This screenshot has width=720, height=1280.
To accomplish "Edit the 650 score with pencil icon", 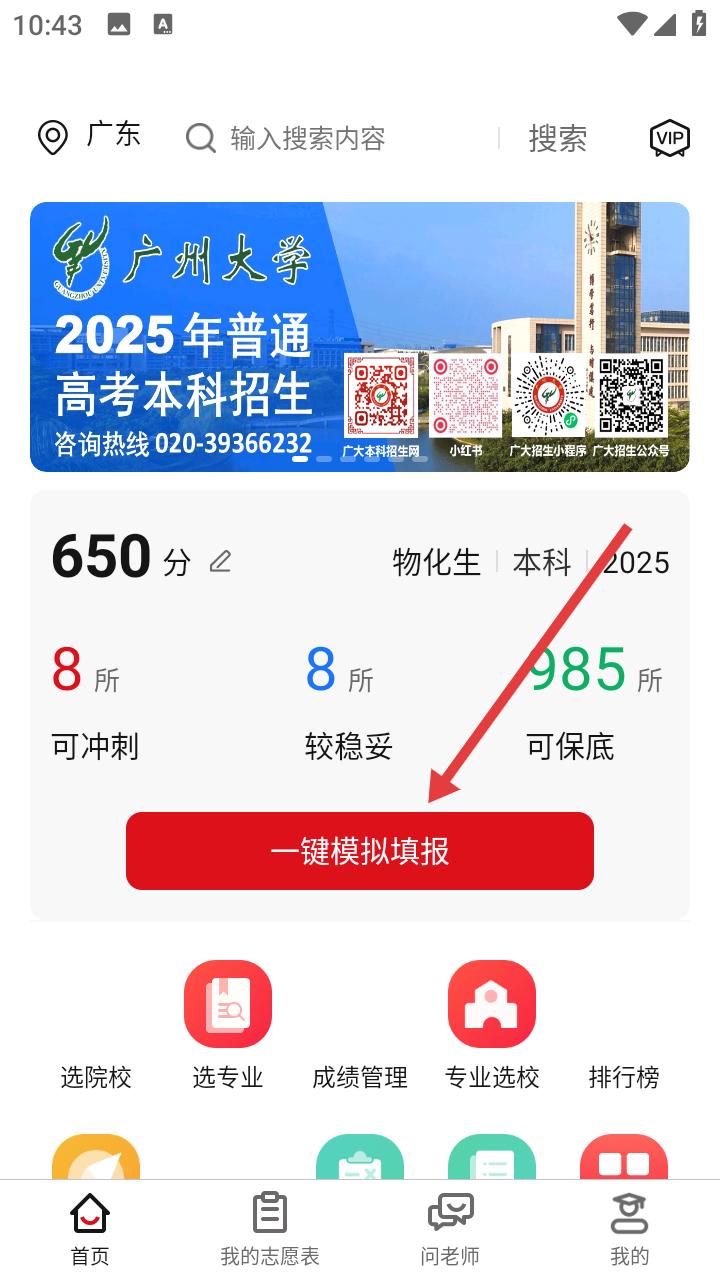I will point(220,562).
